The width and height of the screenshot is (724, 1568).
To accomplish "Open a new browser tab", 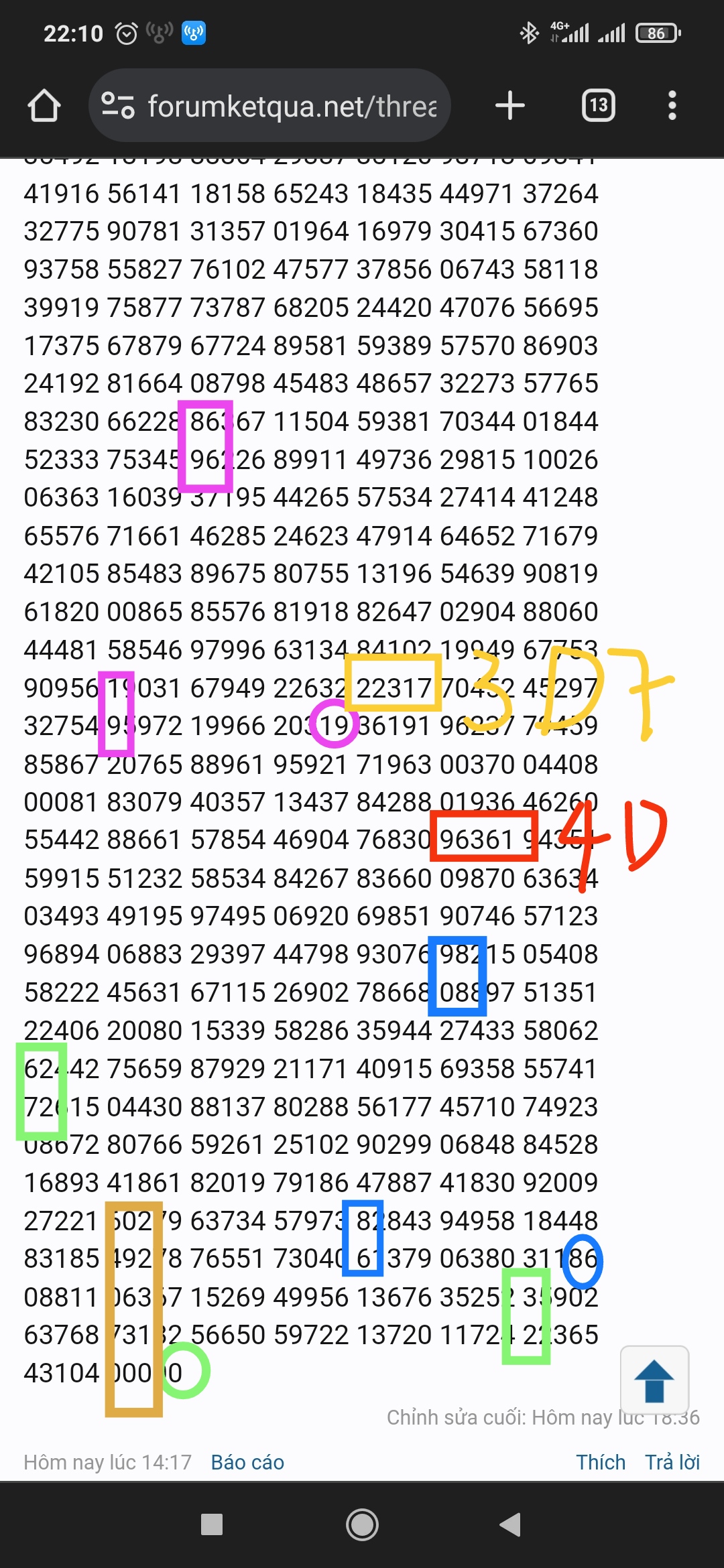I will (x=509, y=106).
